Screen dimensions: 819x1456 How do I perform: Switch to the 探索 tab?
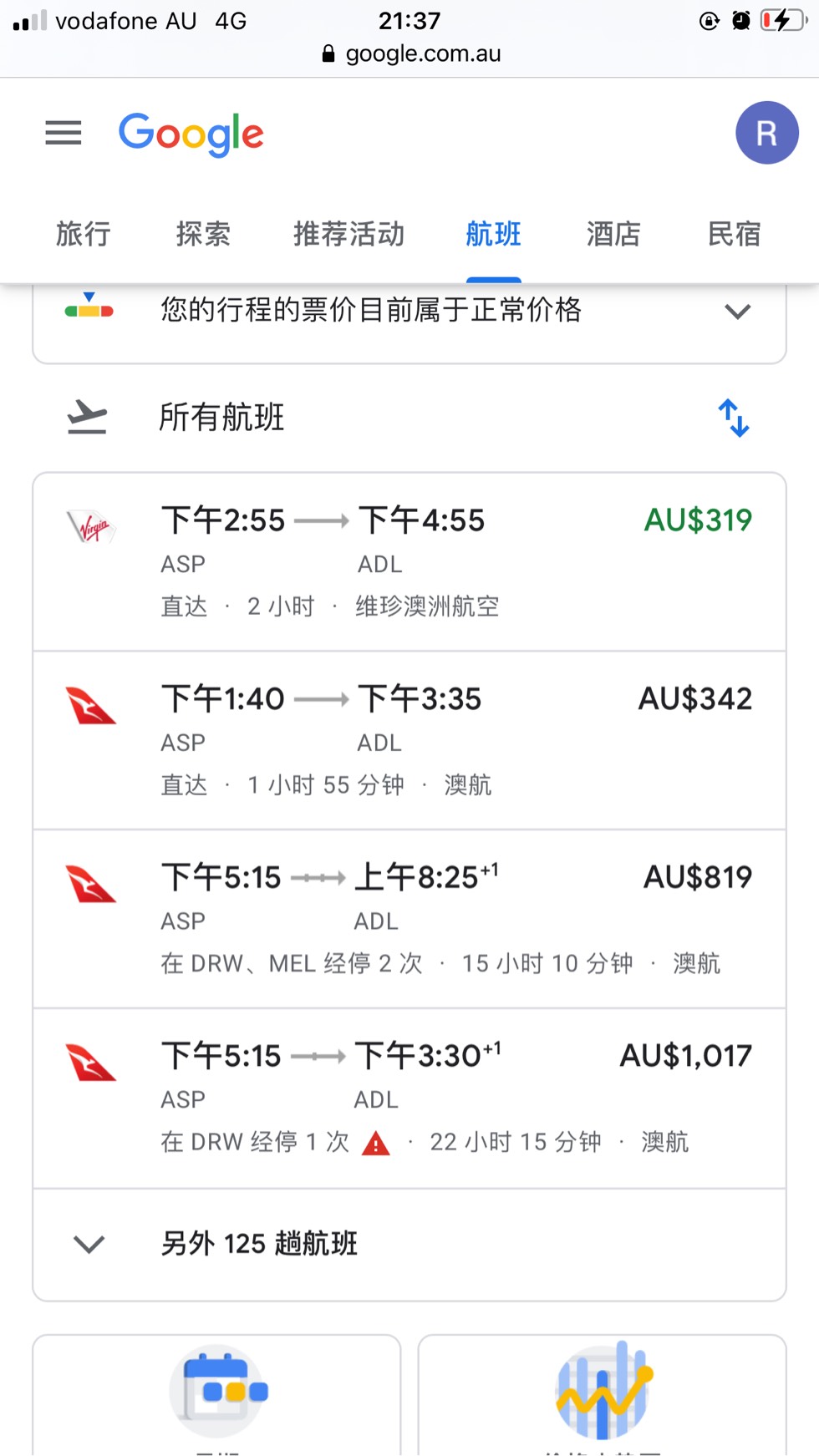pyautogui.click(x=203, y=234)
